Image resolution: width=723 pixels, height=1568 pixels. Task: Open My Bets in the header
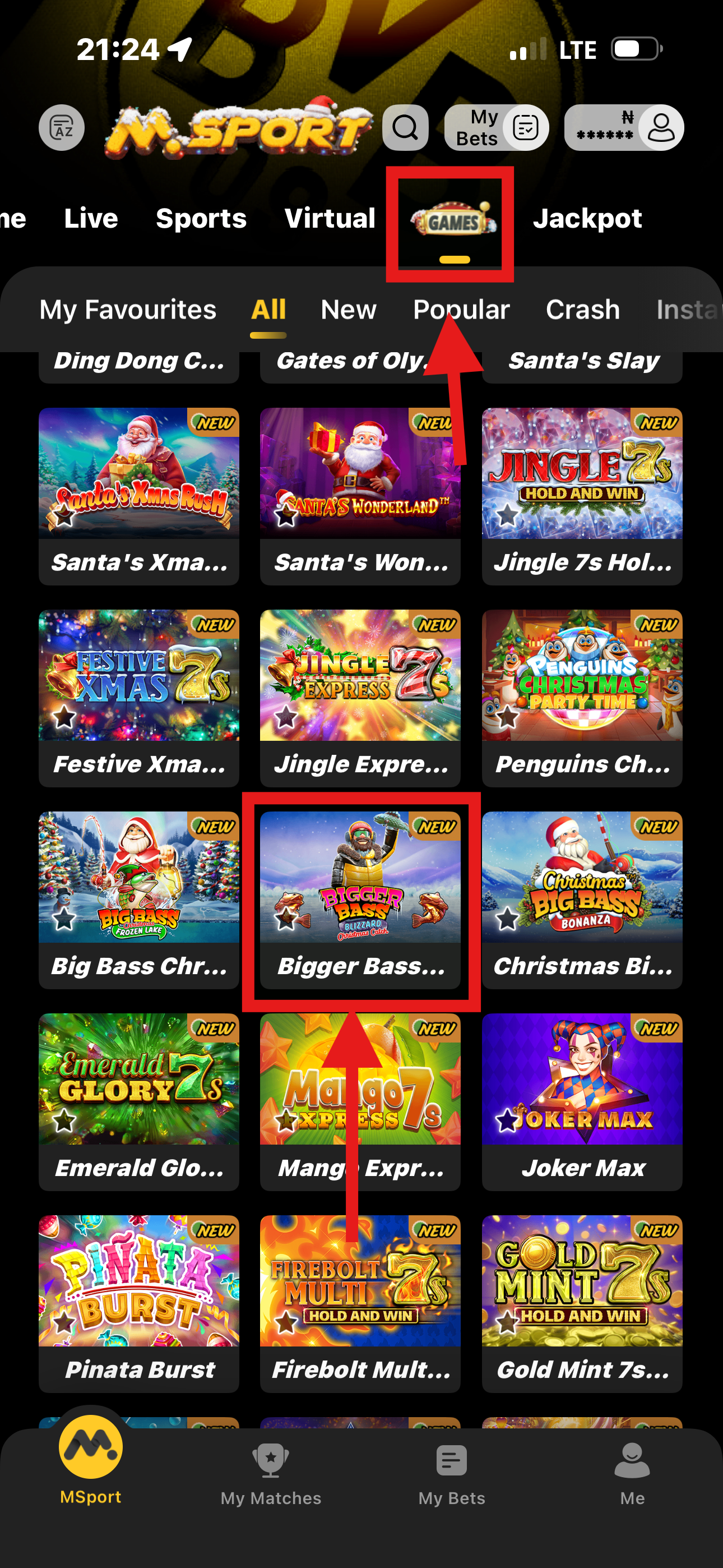coord(496,128)
